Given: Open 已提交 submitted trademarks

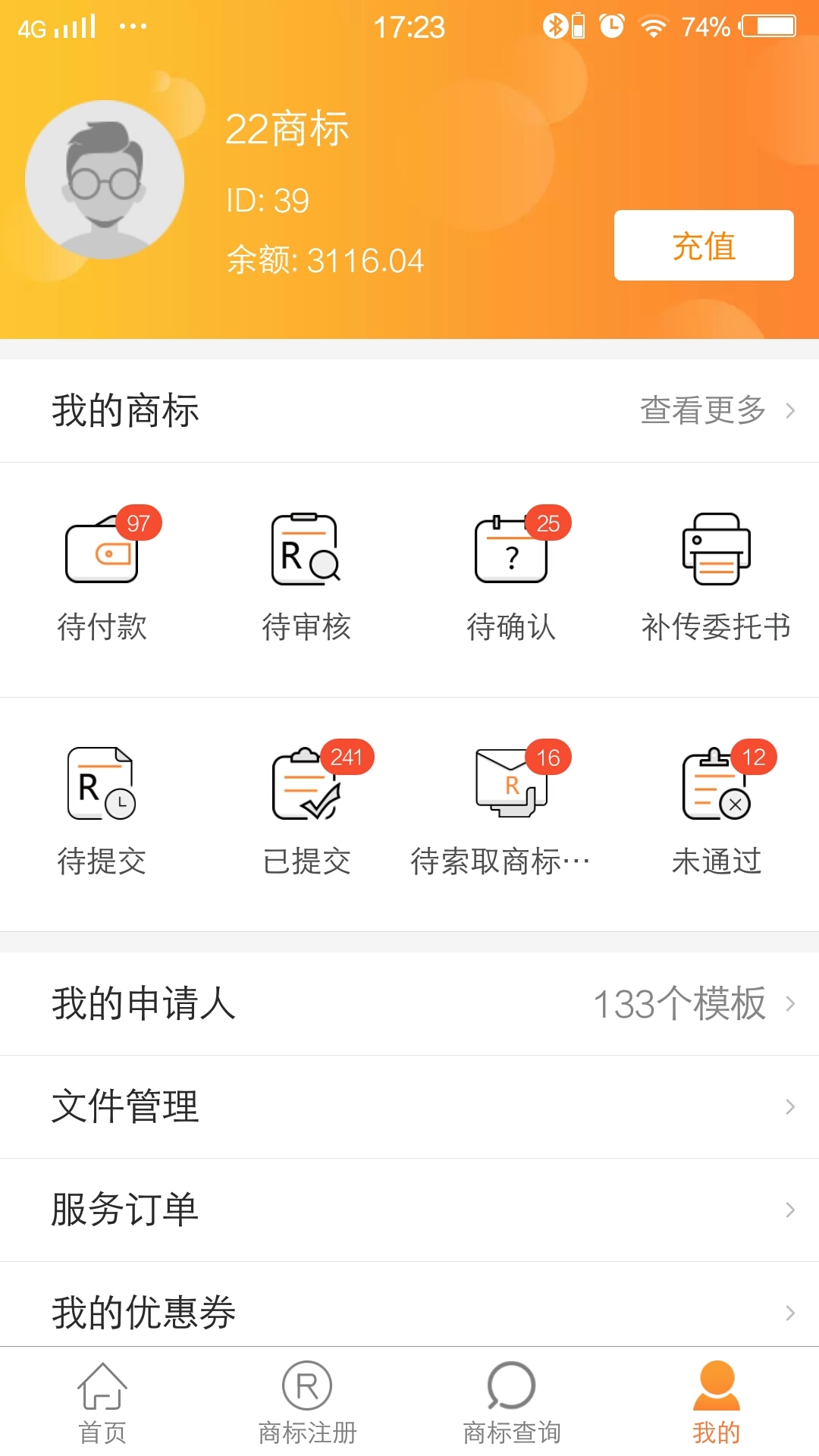Looking at the screenshot, I should (x=306, y=809).
